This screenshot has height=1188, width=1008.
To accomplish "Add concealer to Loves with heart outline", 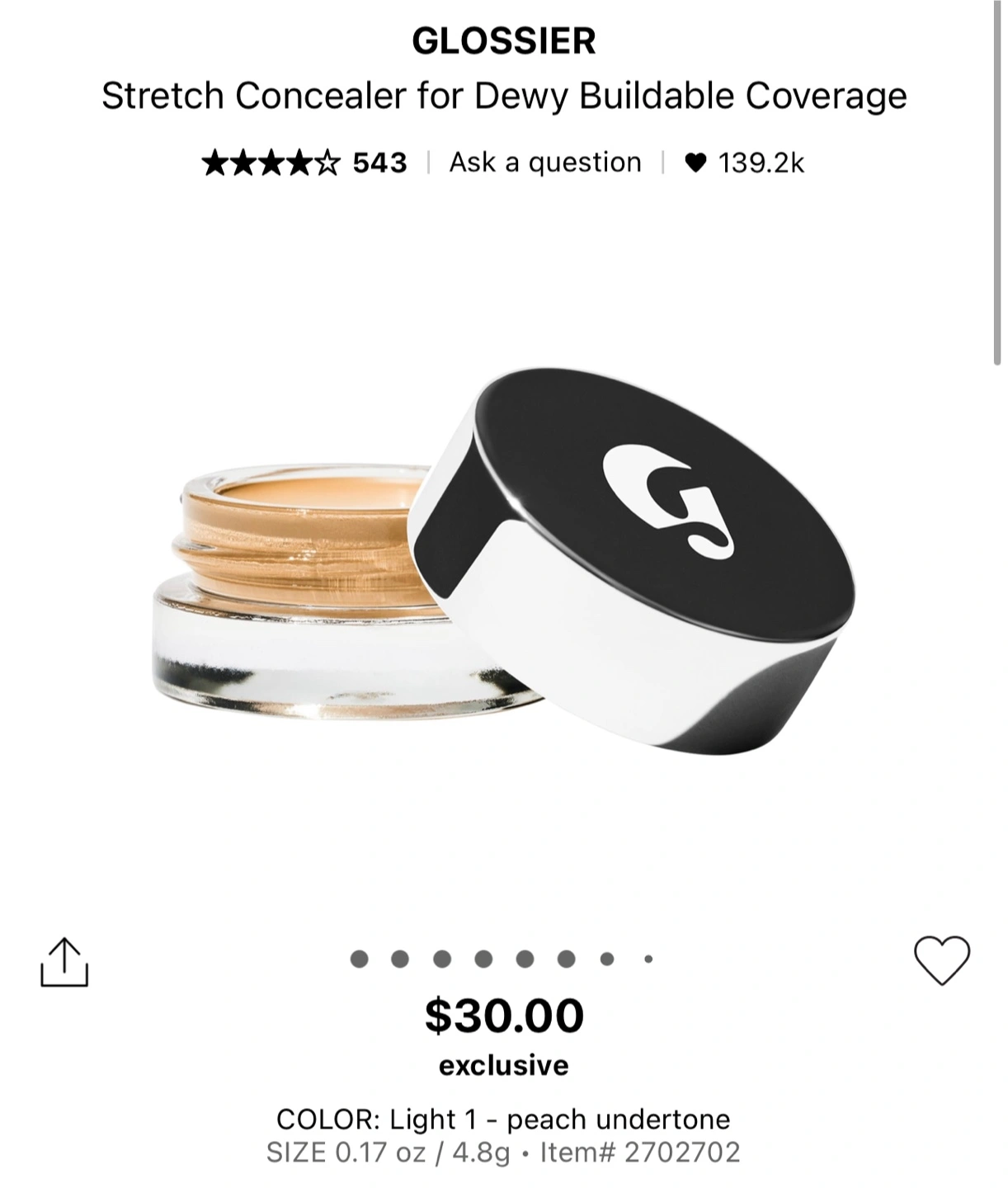I will coord(942,960).
